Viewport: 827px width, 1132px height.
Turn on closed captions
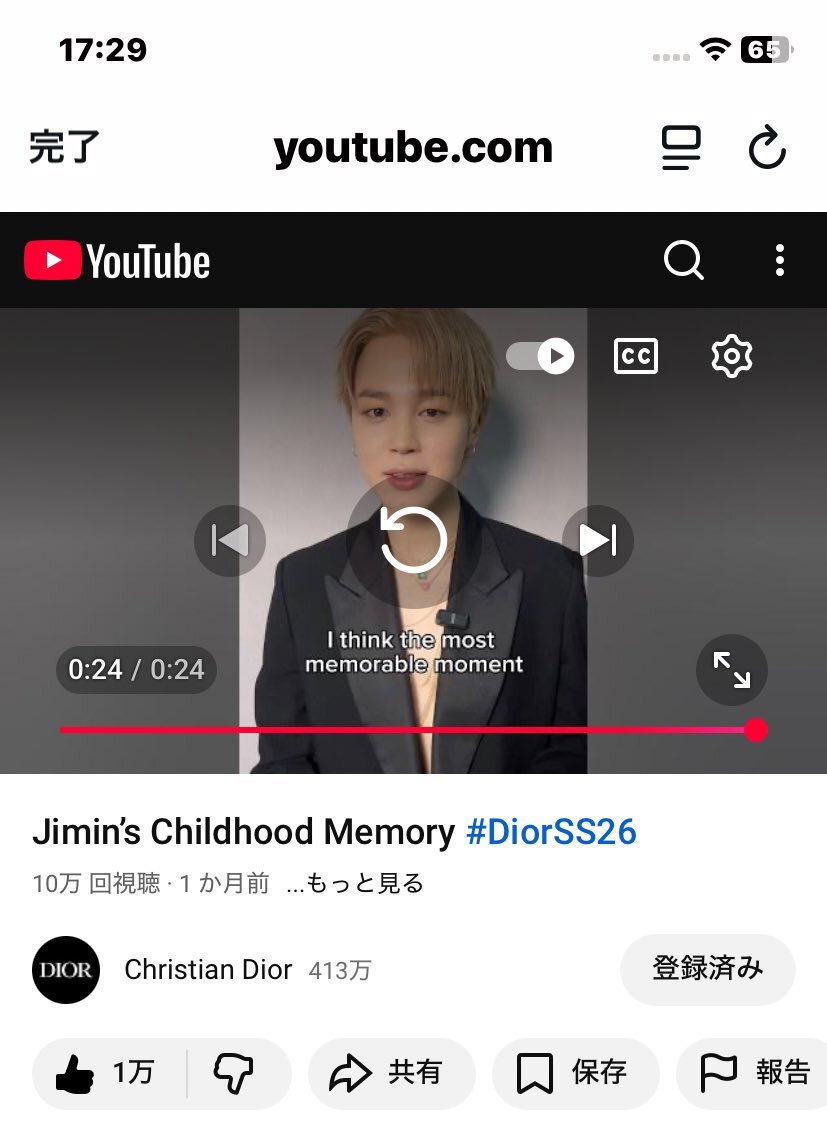coord(636,356)
